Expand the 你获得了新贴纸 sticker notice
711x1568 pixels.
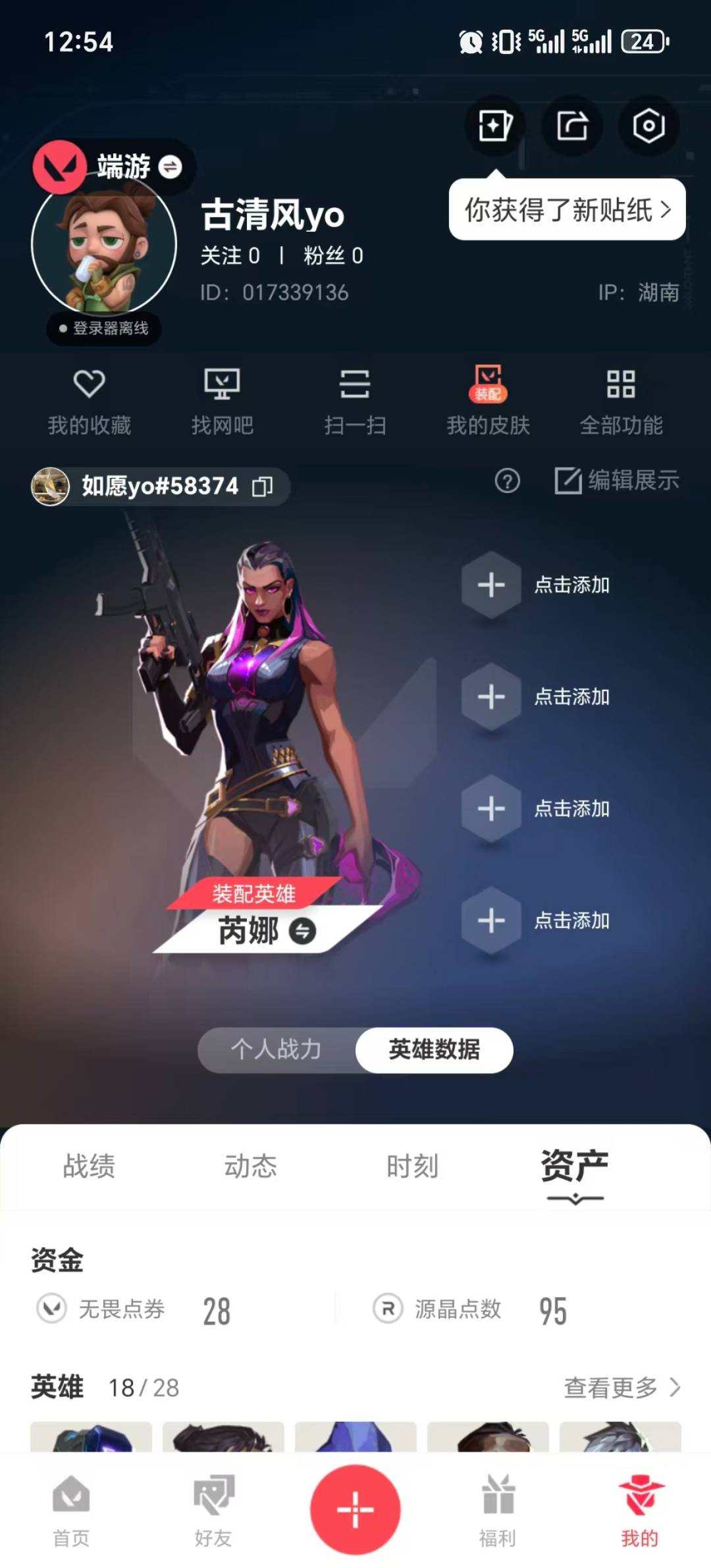point(567,209)
